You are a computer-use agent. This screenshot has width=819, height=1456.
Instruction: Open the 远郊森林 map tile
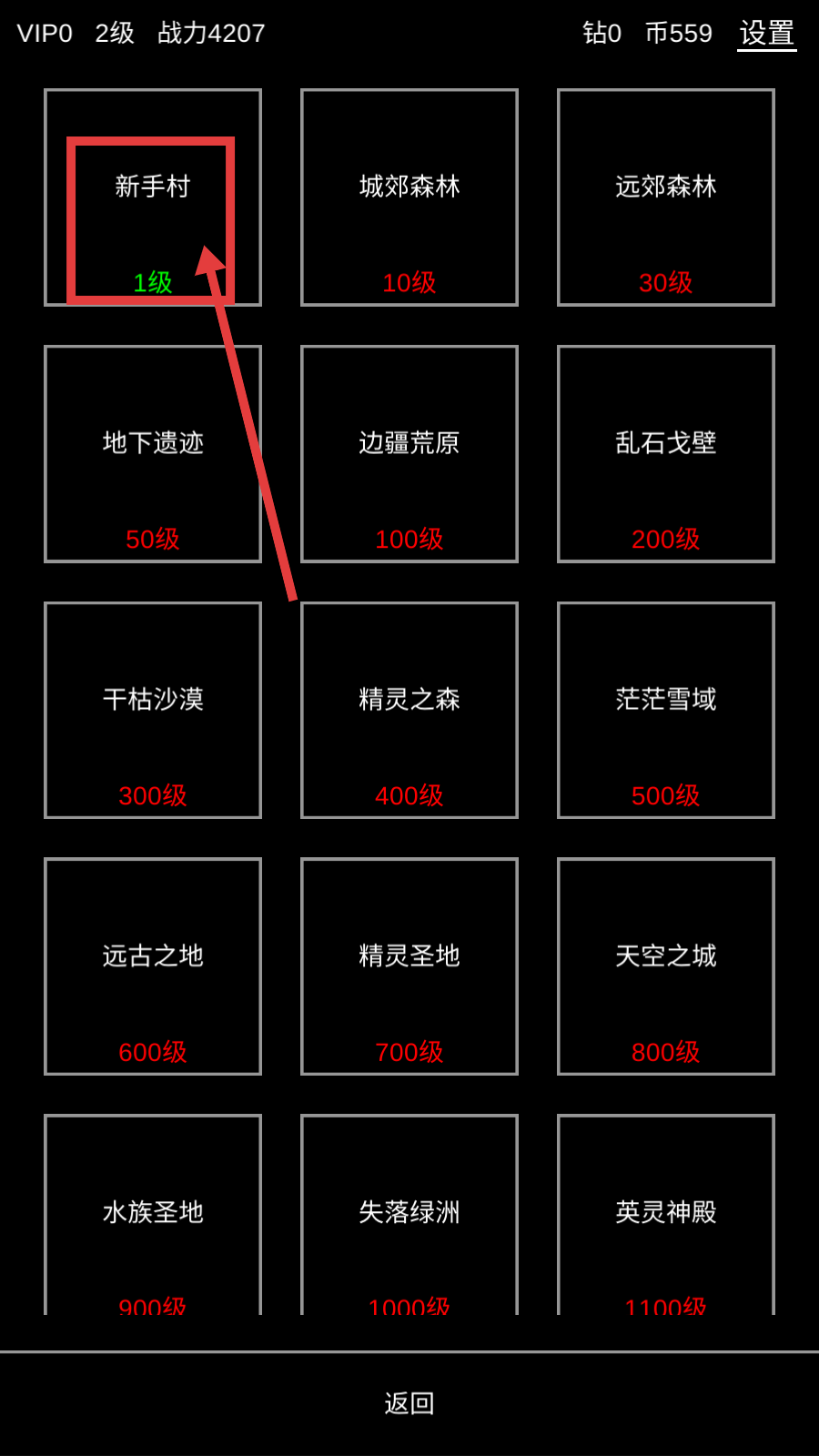pos(665,197)
